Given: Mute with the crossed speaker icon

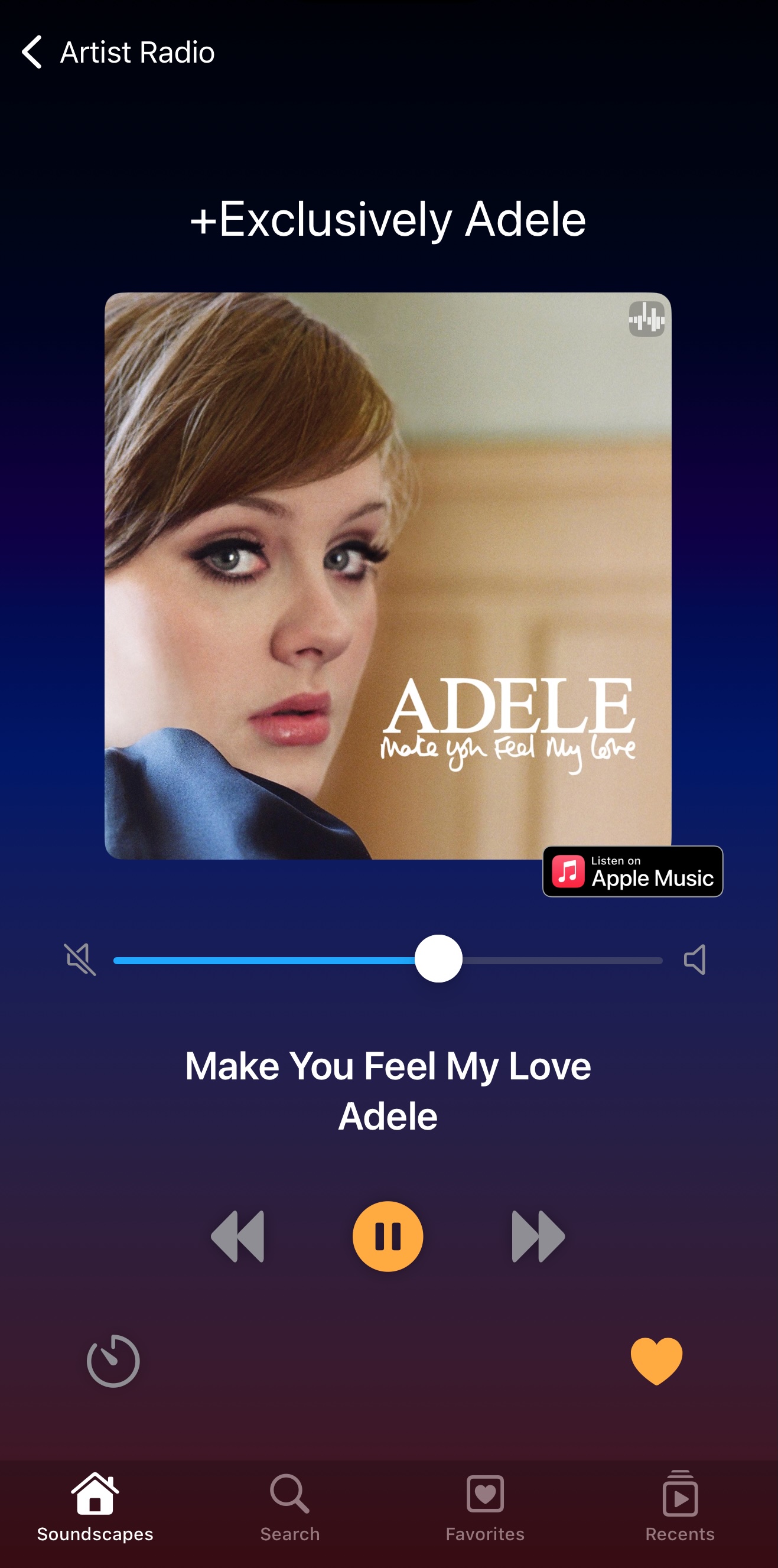Looking at the screenshot, I should click(80, 959).
